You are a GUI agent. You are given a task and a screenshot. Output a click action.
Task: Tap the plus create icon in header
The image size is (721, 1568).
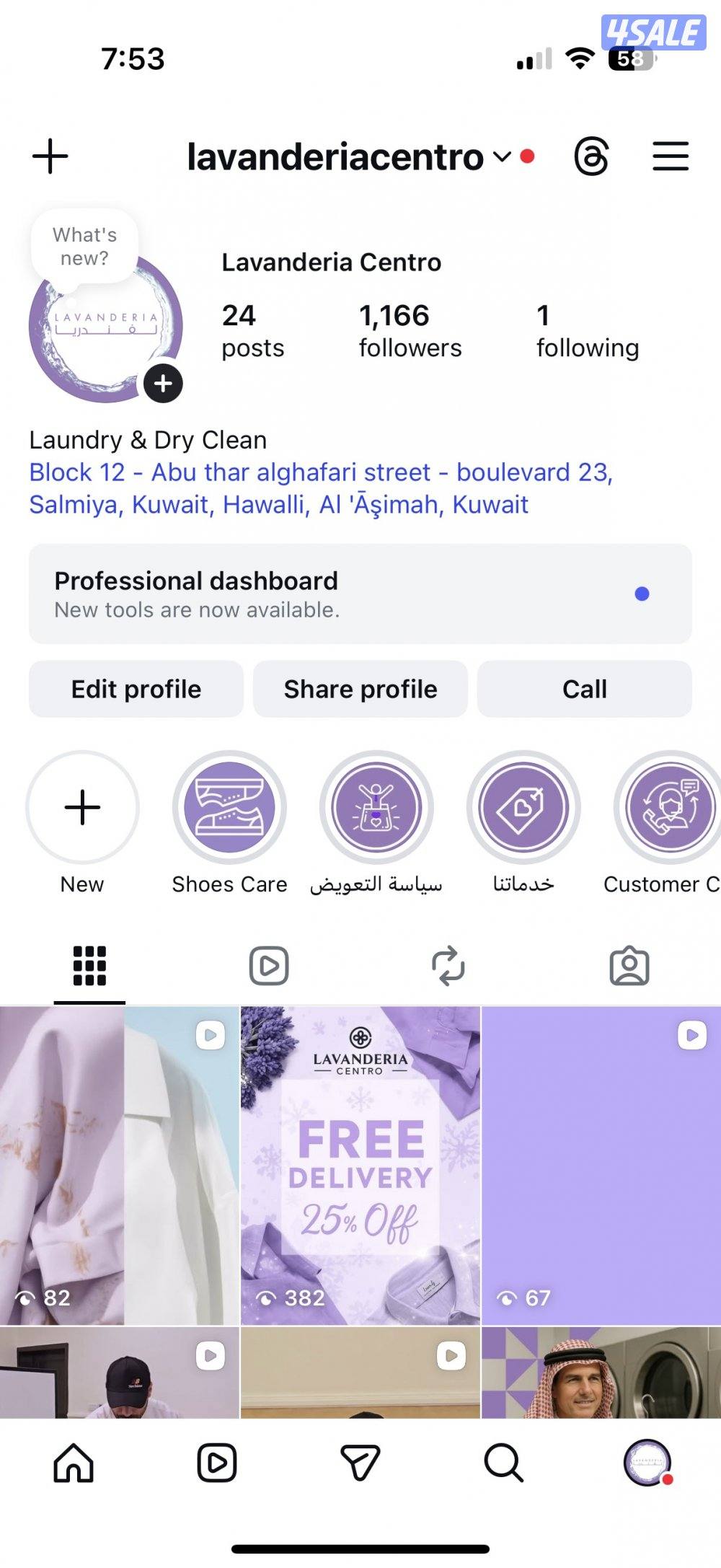(50, 157)
